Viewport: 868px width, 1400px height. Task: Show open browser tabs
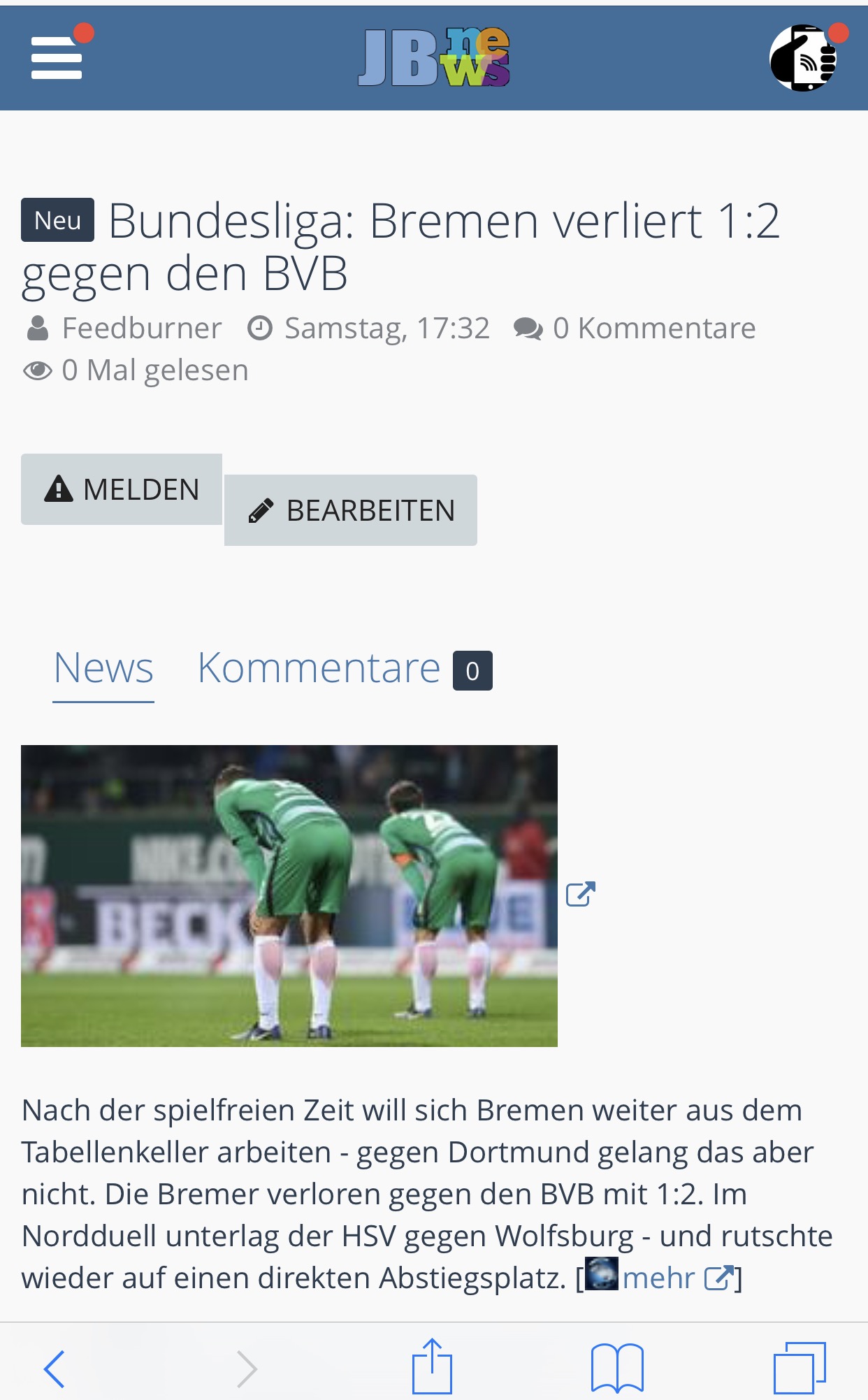pos(800,1368)
